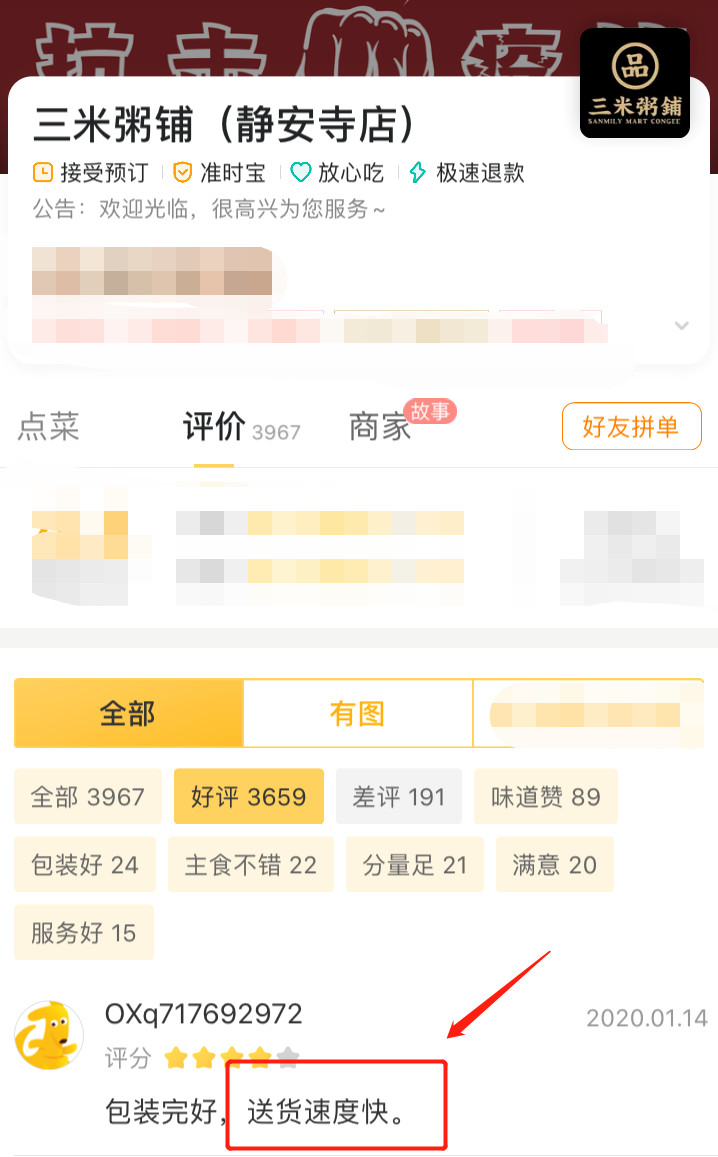Viewport: 718px width, 1157px height.
Task: Show reviews with pictures via 有图
Action: tap(357, 714)
